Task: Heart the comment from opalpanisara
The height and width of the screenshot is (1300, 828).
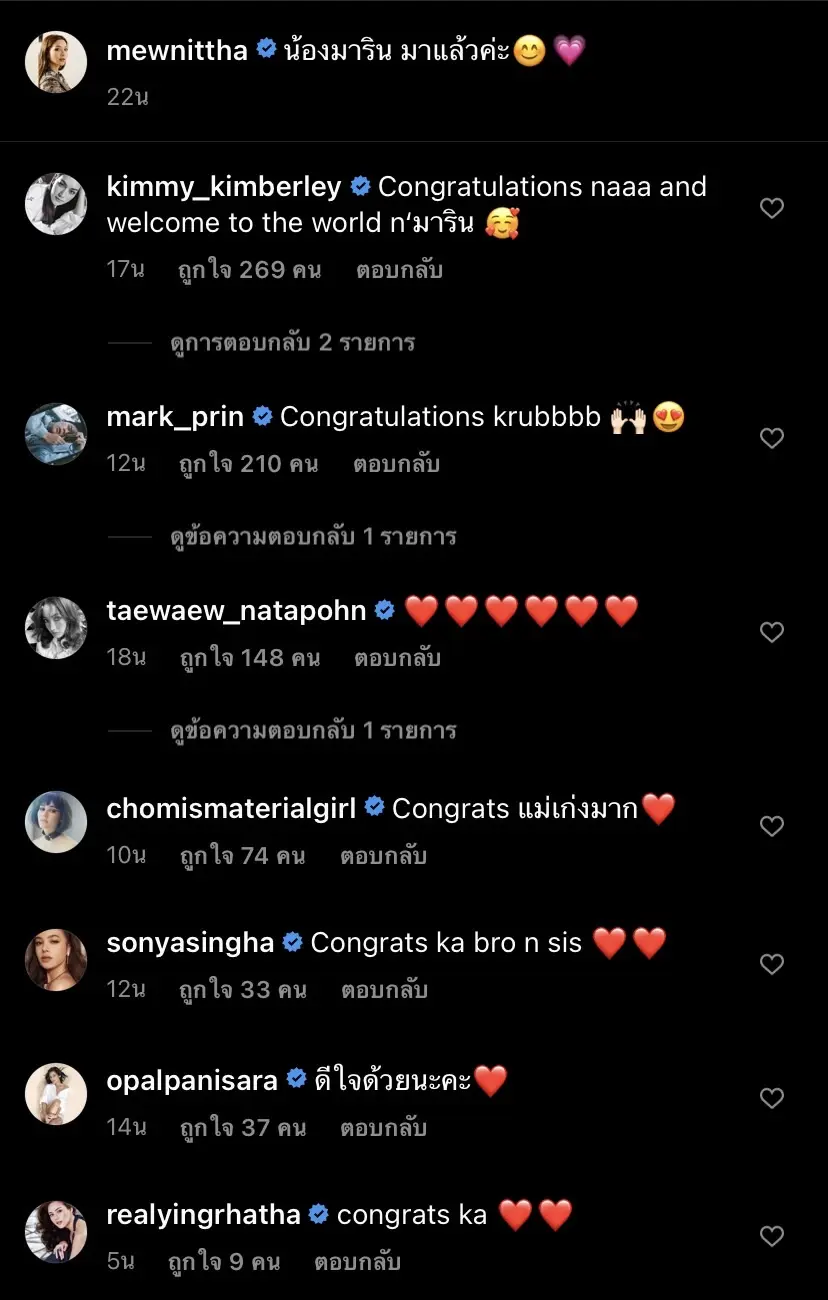Action: coord(771,1098)
